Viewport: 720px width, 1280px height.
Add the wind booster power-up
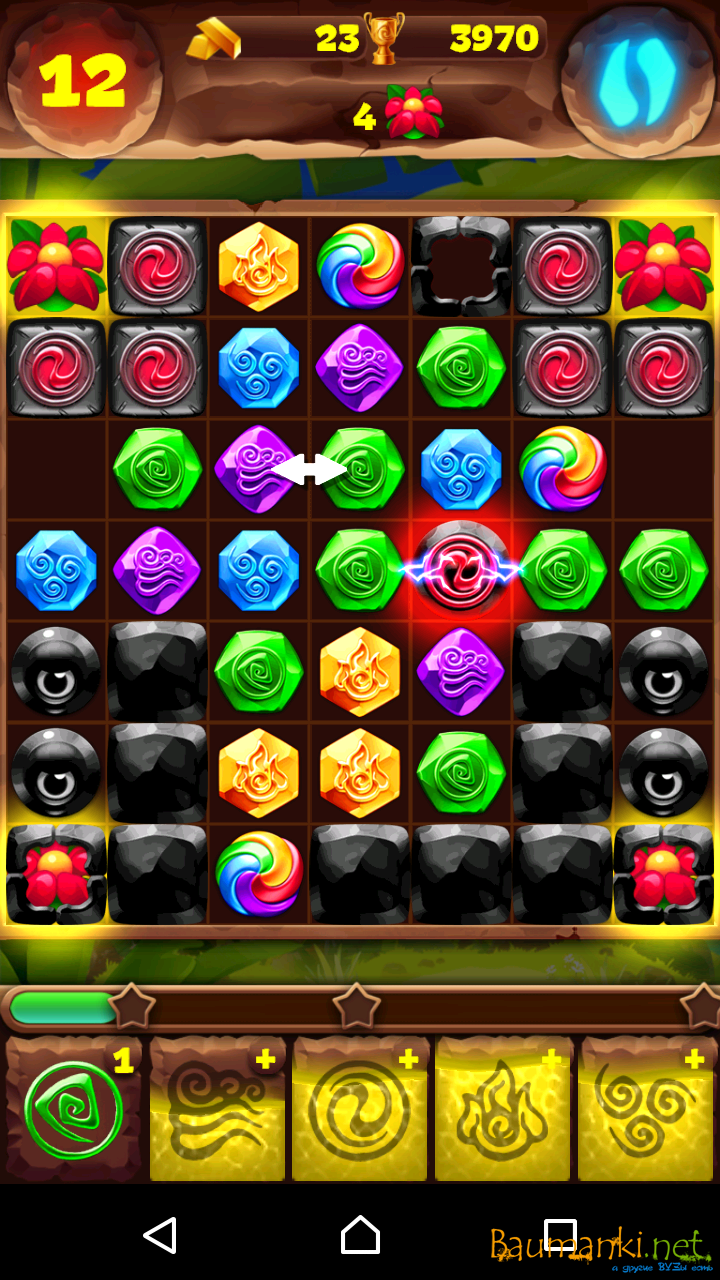coord(217,1110)
